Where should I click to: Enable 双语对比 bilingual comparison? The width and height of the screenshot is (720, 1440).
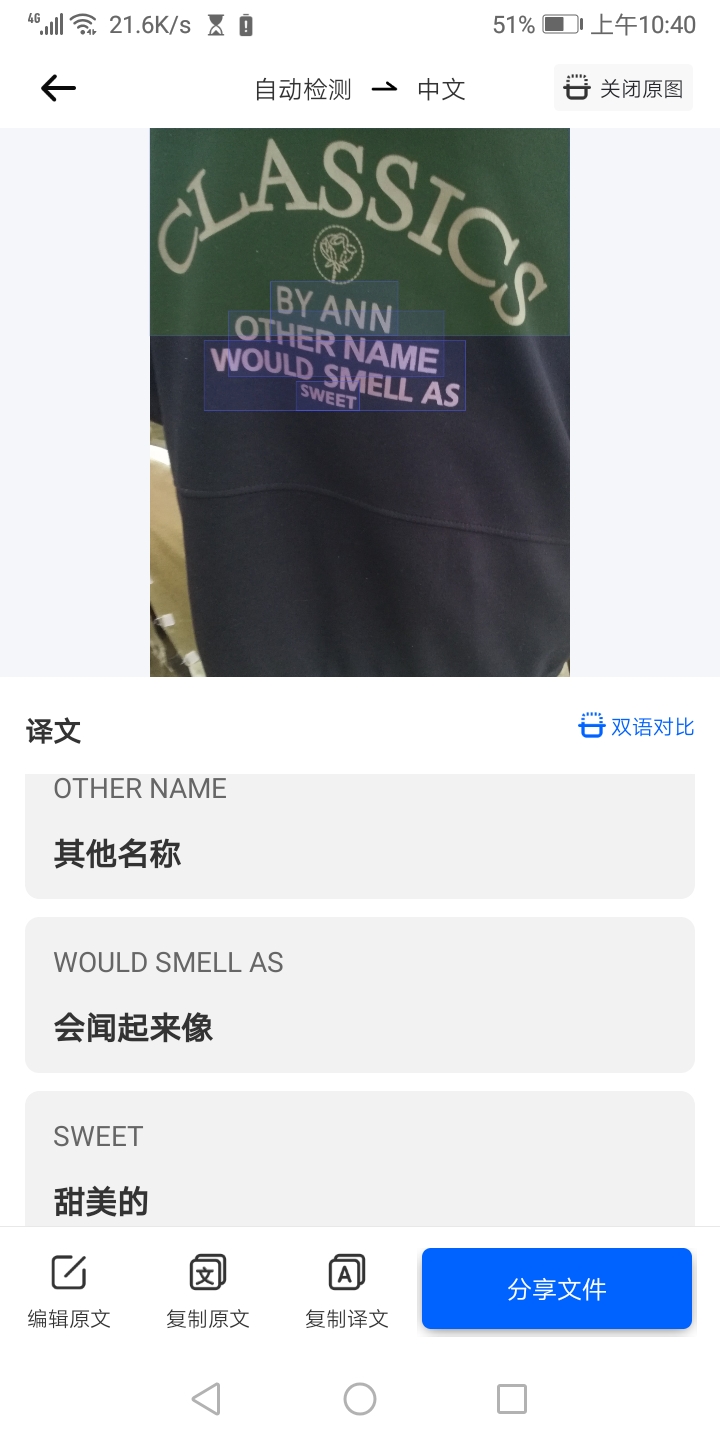pyautogui.click(x=637, y=727)
